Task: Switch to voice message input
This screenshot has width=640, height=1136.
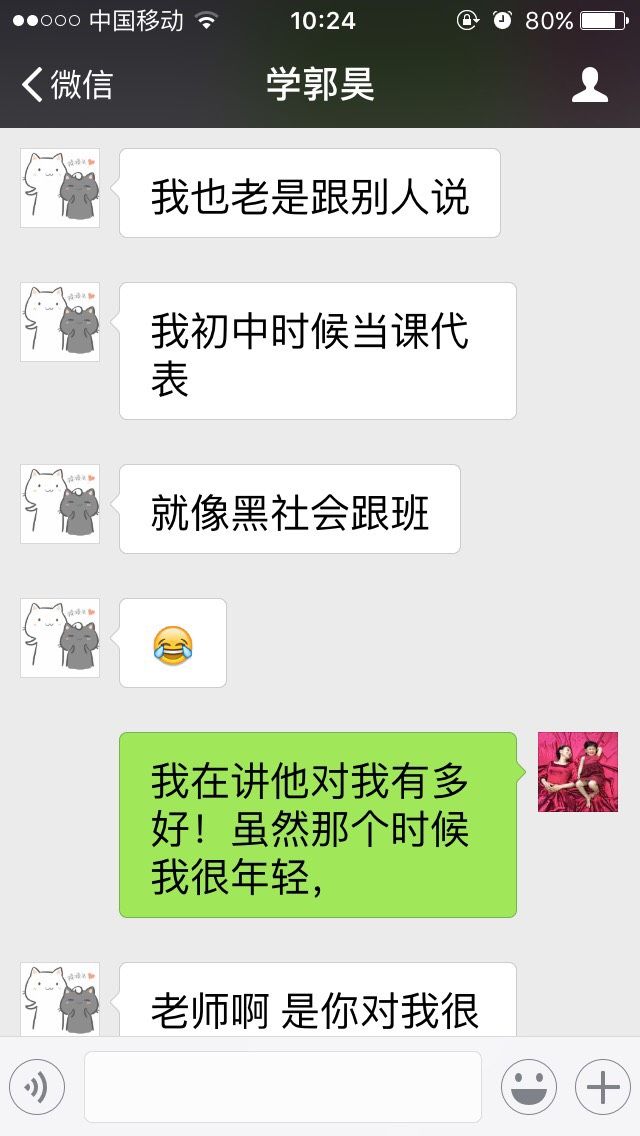Action: pyautogui.click(x=37, y=1087)
